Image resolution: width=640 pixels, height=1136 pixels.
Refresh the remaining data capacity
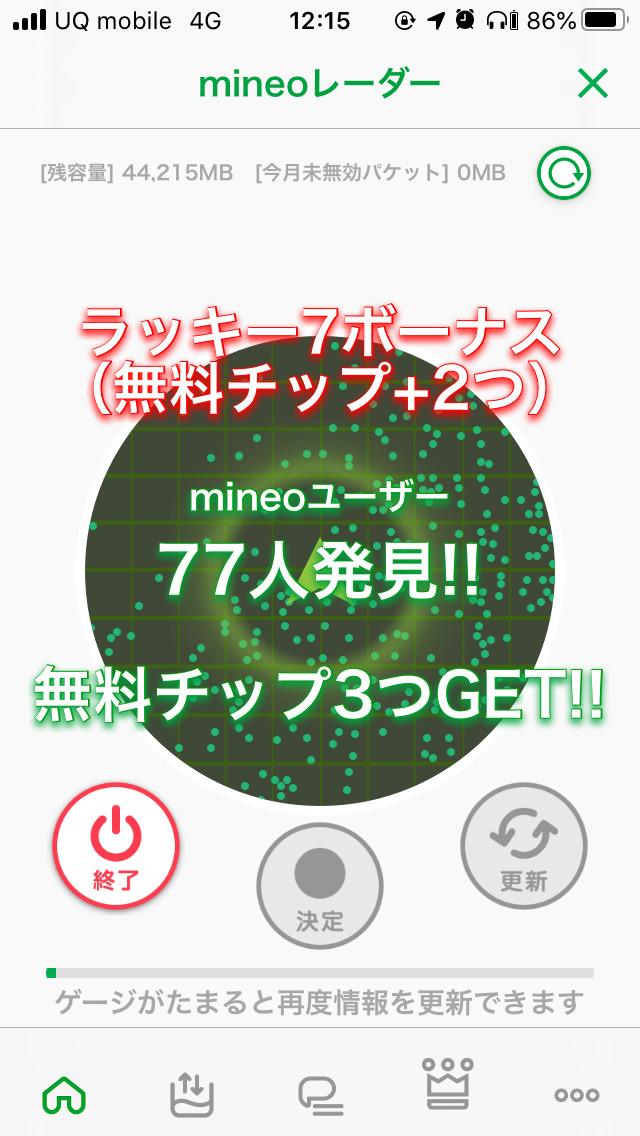point(564,175)
